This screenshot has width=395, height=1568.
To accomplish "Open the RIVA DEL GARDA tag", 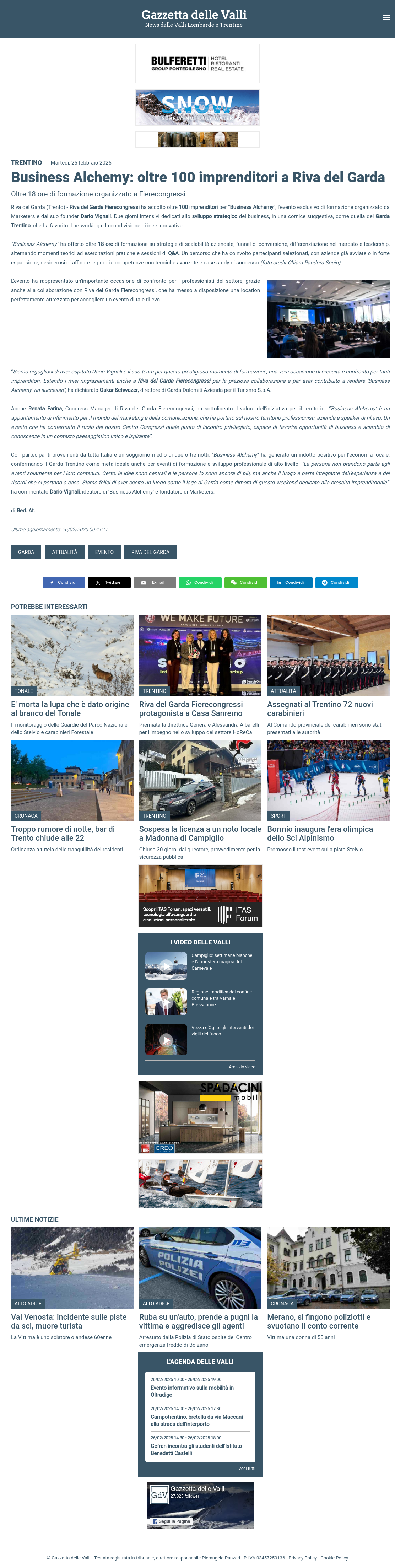I will (x=150, y=552).
